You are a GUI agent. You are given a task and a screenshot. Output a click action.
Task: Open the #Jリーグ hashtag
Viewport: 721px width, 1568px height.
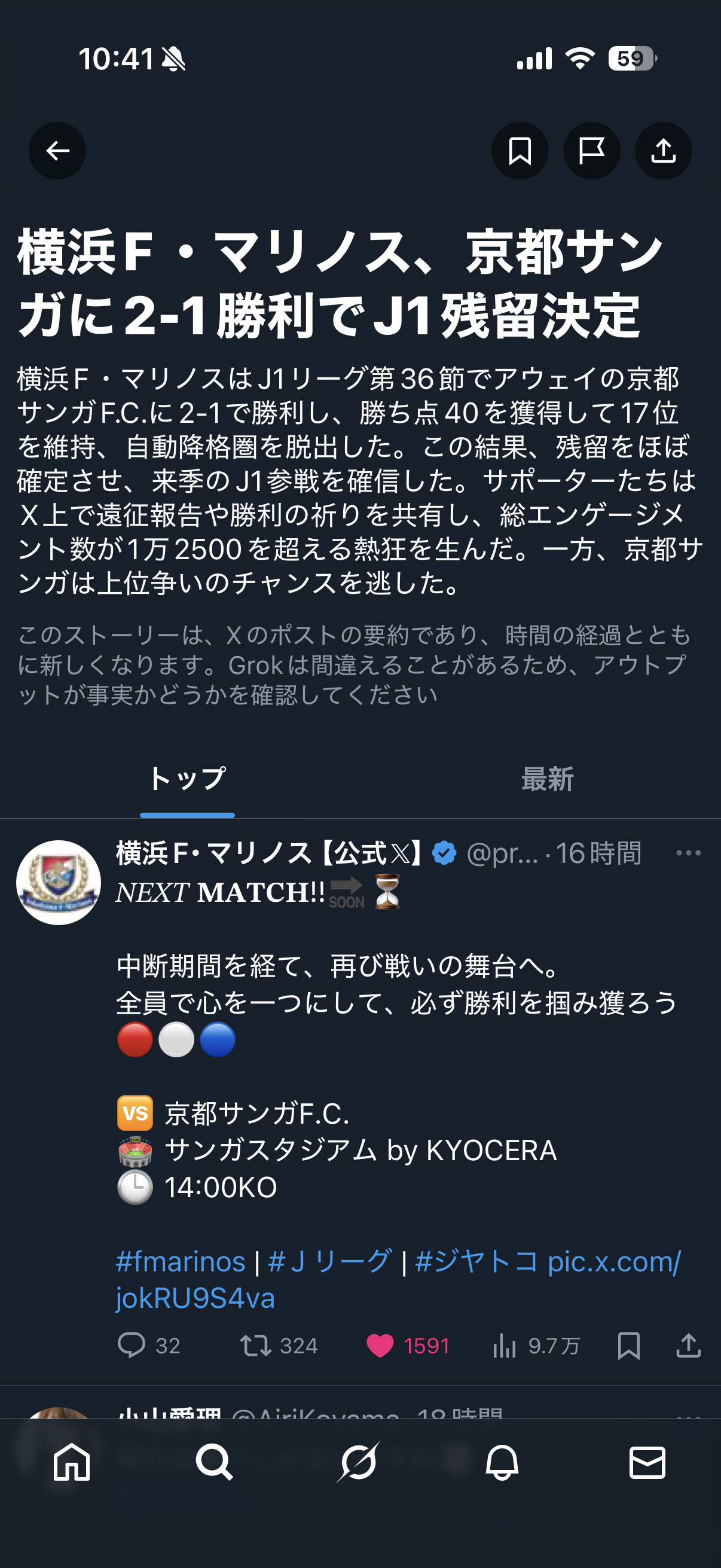pos(330,1261)
